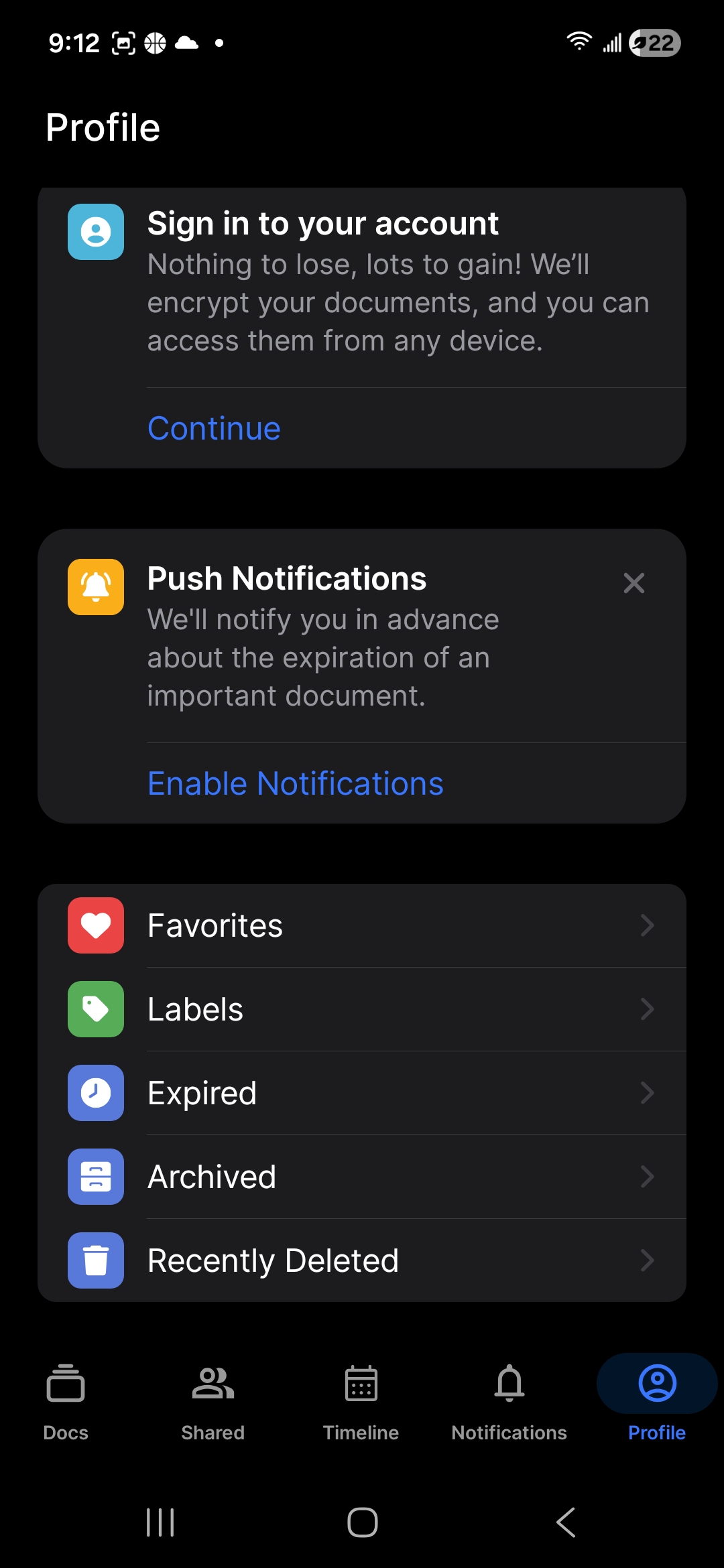Tap the Recently Deleted trash icon
Screen dimensions: 724x1568
(95, 1260)
